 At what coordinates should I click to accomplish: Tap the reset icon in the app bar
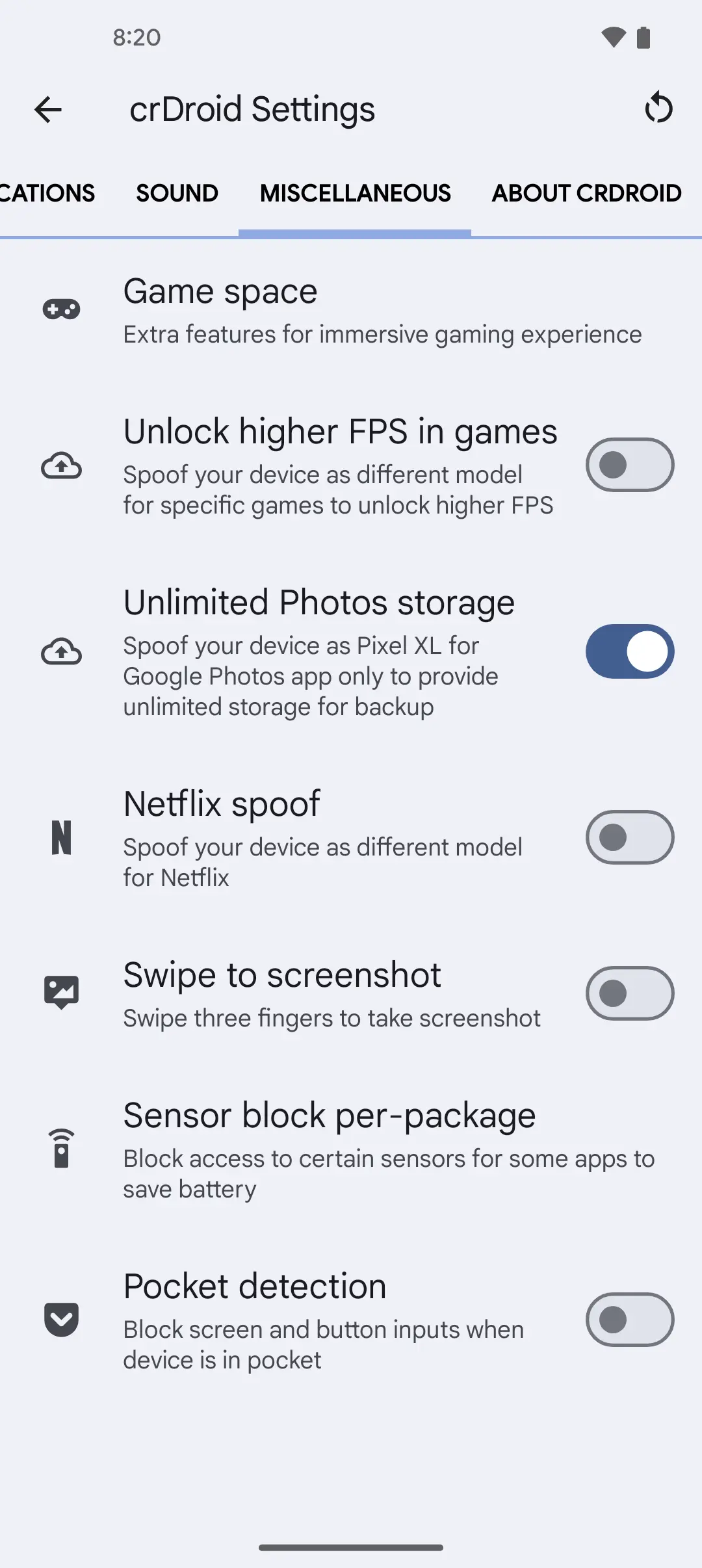tap(658, 108)
